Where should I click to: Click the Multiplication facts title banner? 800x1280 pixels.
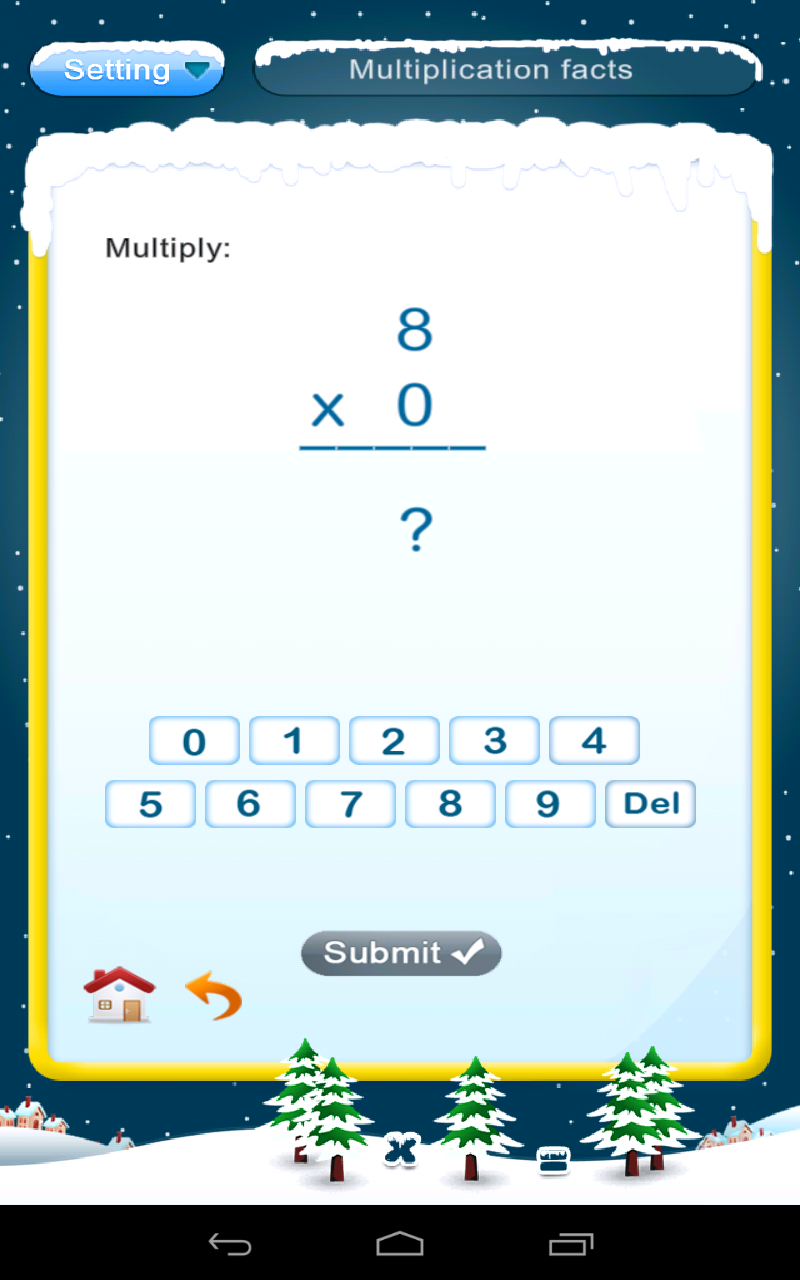[490, 69]
